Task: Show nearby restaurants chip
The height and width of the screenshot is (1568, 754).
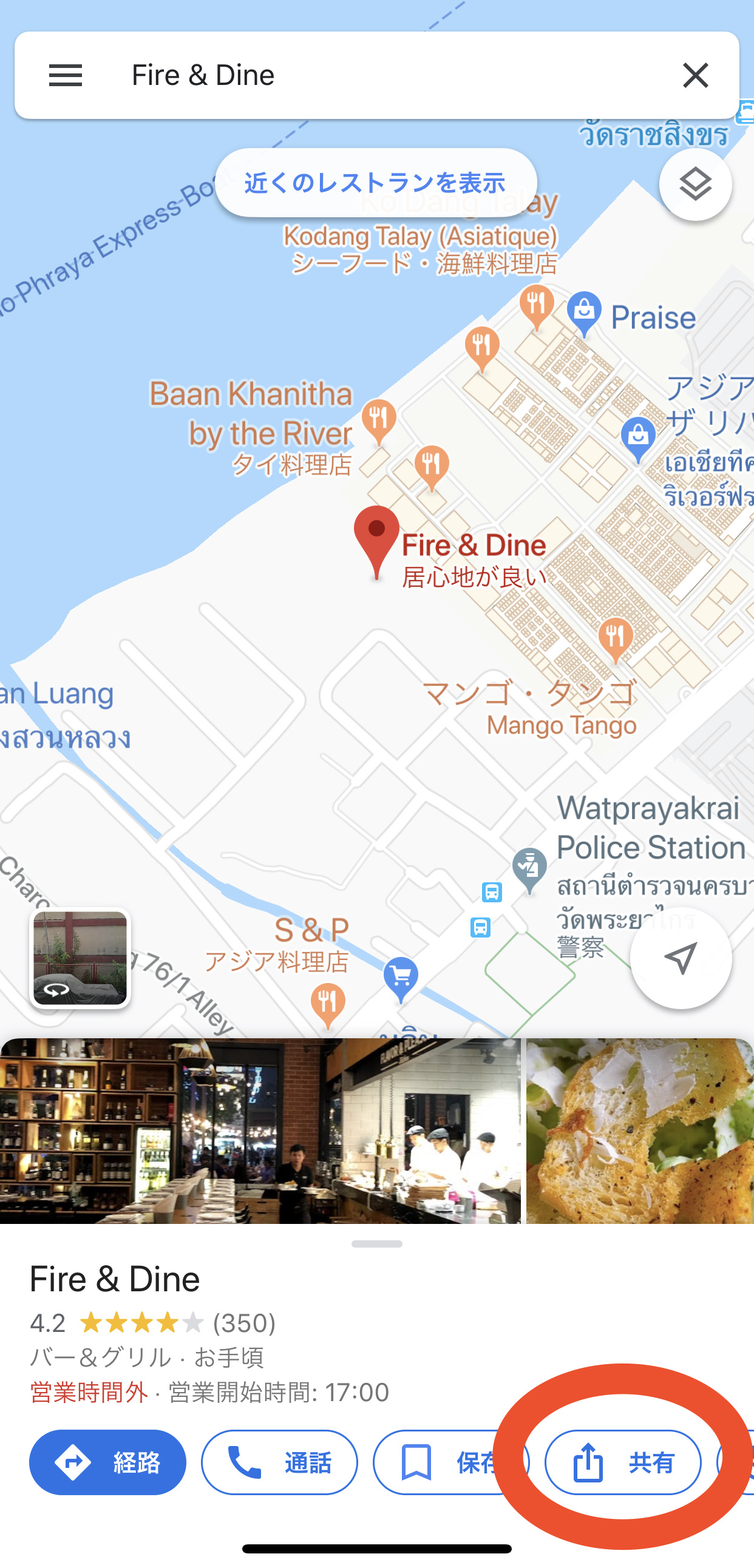Action: [375, 183]
